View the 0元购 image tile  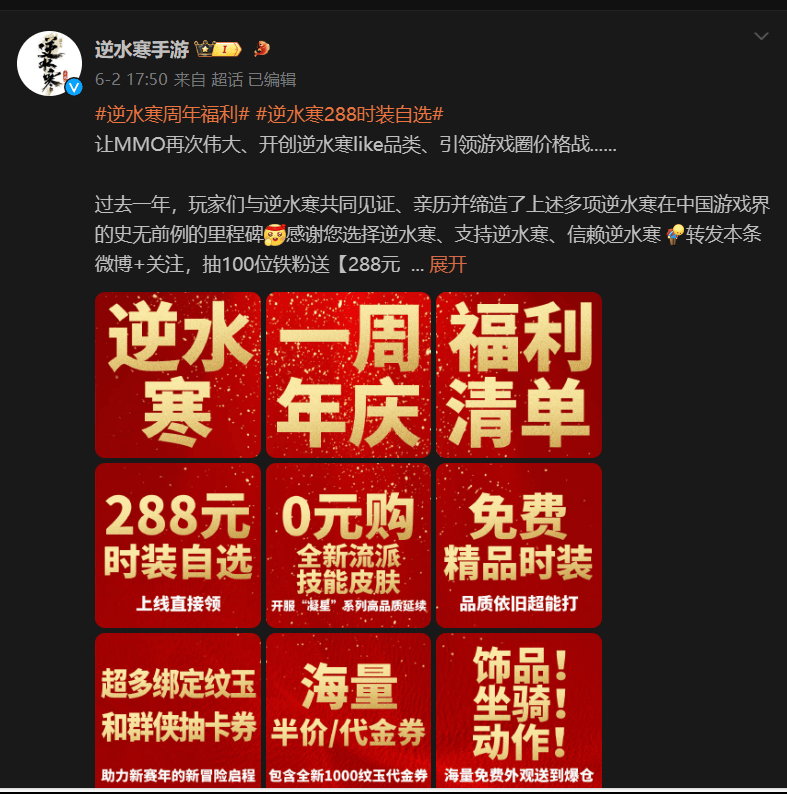[x=348, y=545]
